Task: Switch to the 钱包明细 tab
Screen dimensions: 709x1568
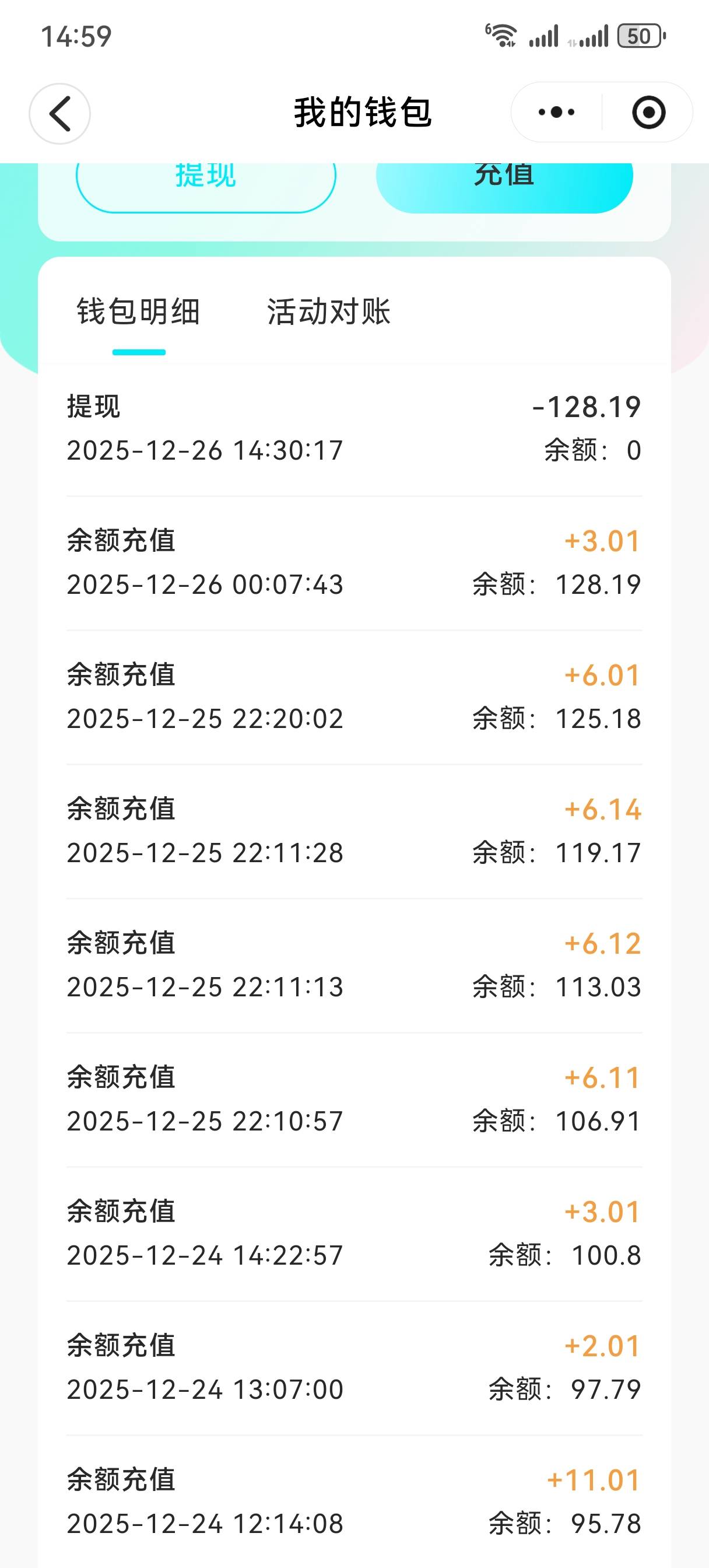Action: 139,312
